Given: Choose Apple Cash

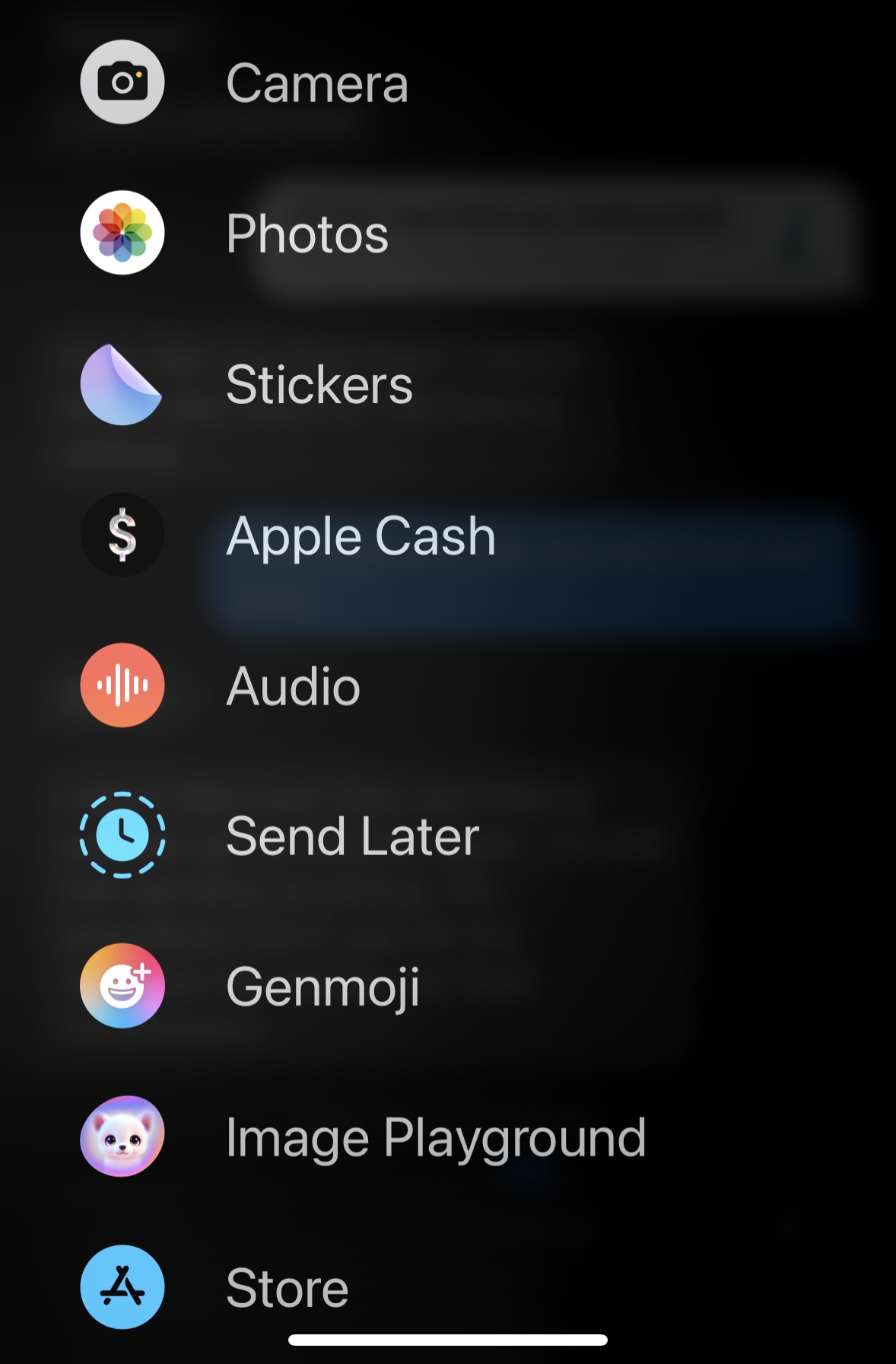Looking at the screenshot, I should click(x=289, y=535).
